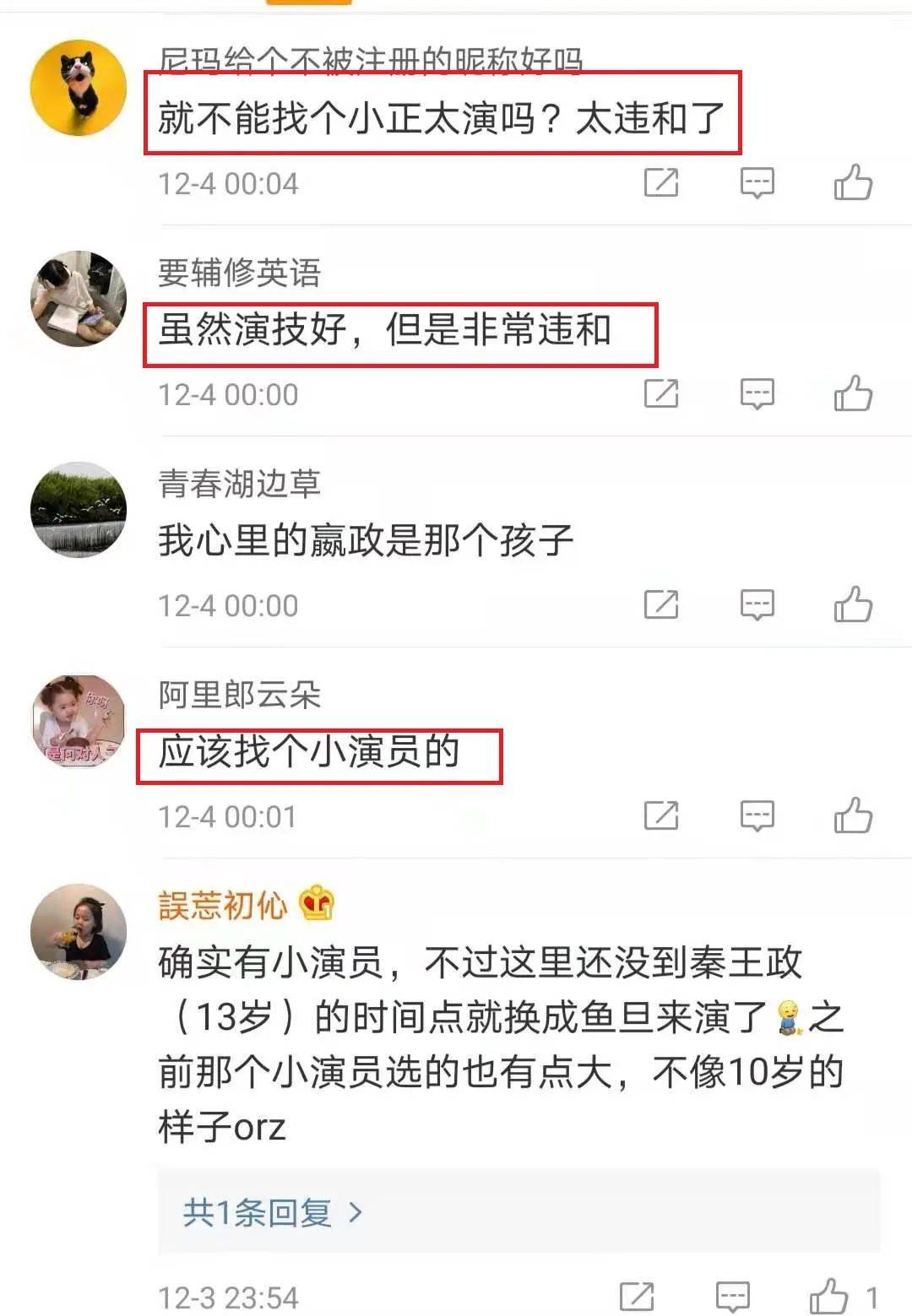Like the comment by 要辅修英语
This screenshot has width=912, height=1316.
click(852, 393)
